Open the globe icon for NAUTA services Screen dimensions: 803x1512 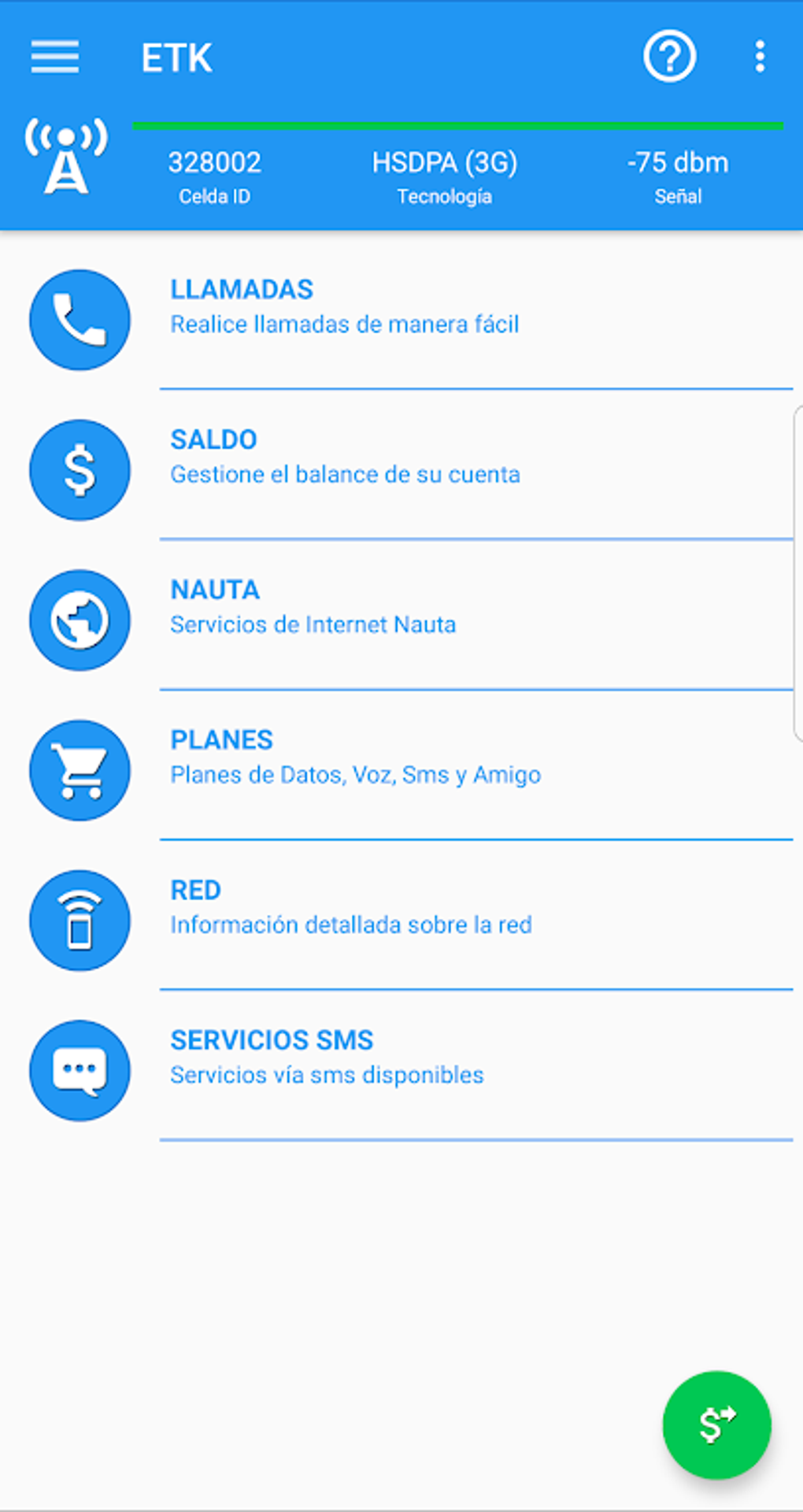pos(79,620)
